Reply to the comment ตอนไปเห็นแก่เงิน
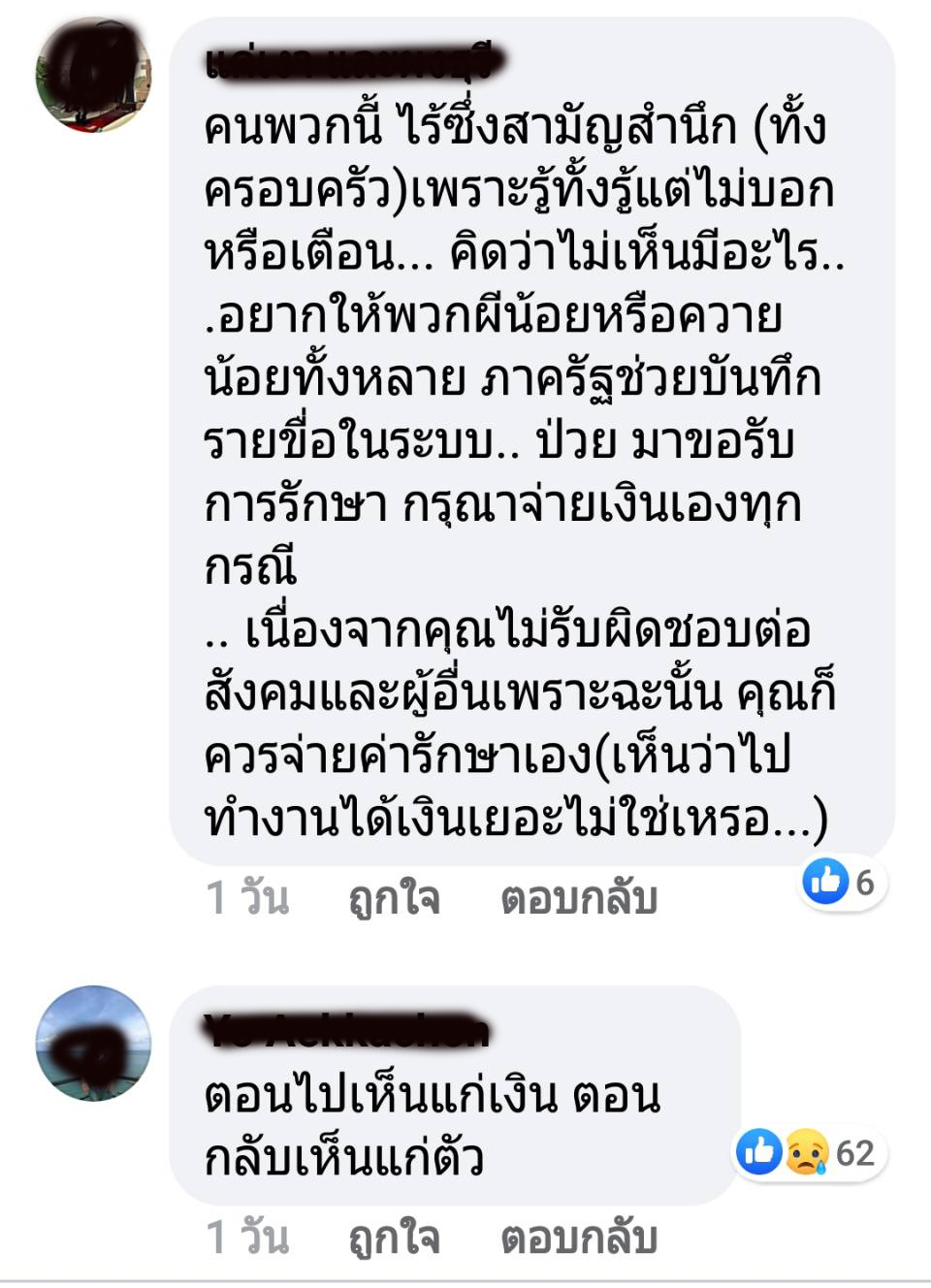The image size is (931, 1288). click(579, 1238)
